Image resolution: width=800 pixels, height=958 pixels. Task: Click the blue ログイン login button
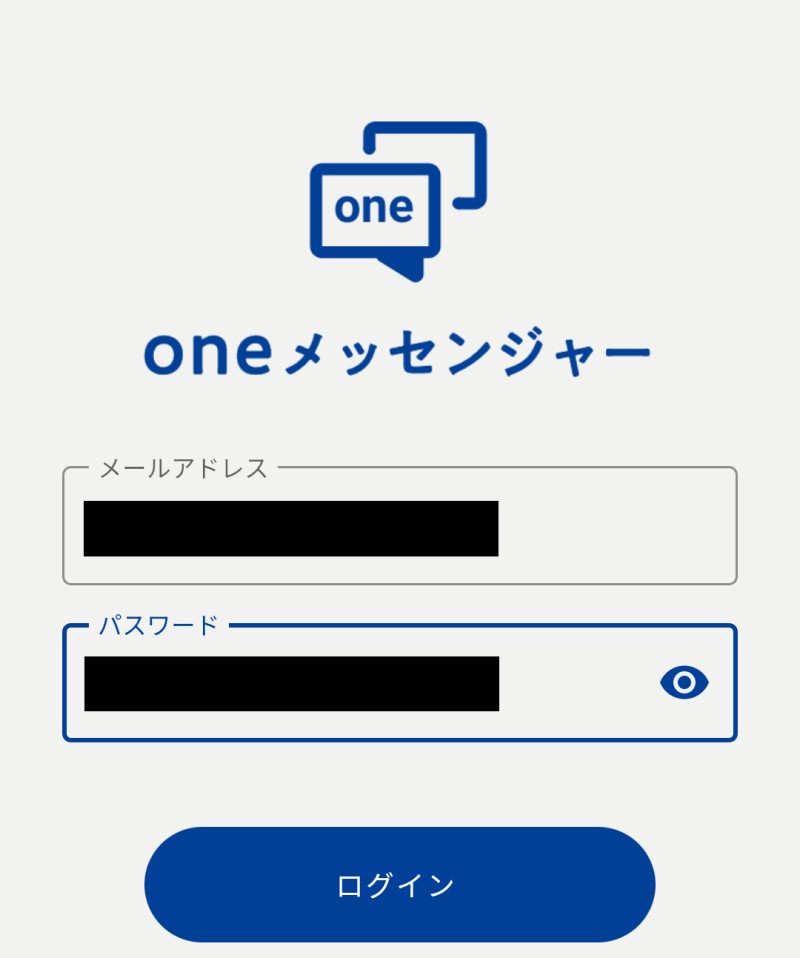tap(400, 883)
